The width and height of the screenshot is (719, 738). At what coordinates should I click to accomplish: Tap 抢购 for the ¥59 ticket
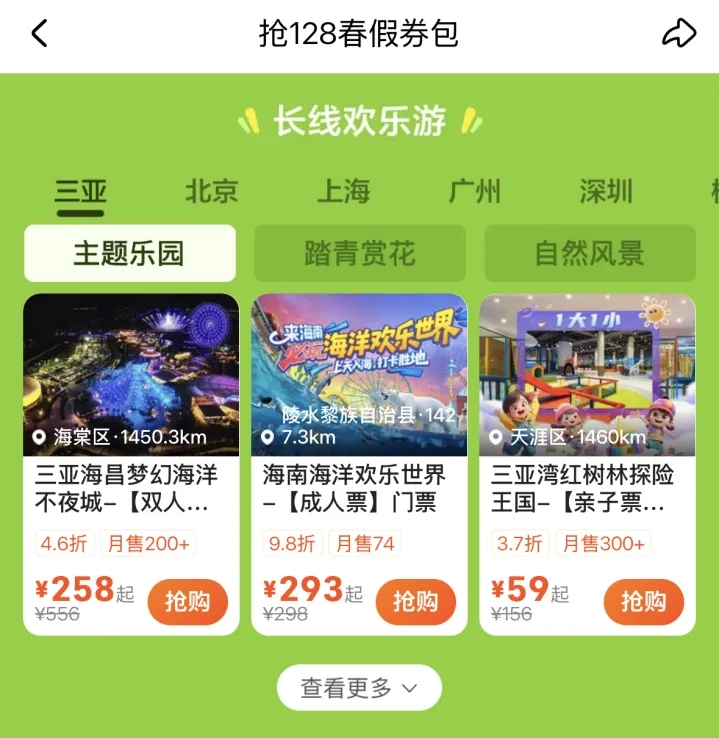(644, 602)
